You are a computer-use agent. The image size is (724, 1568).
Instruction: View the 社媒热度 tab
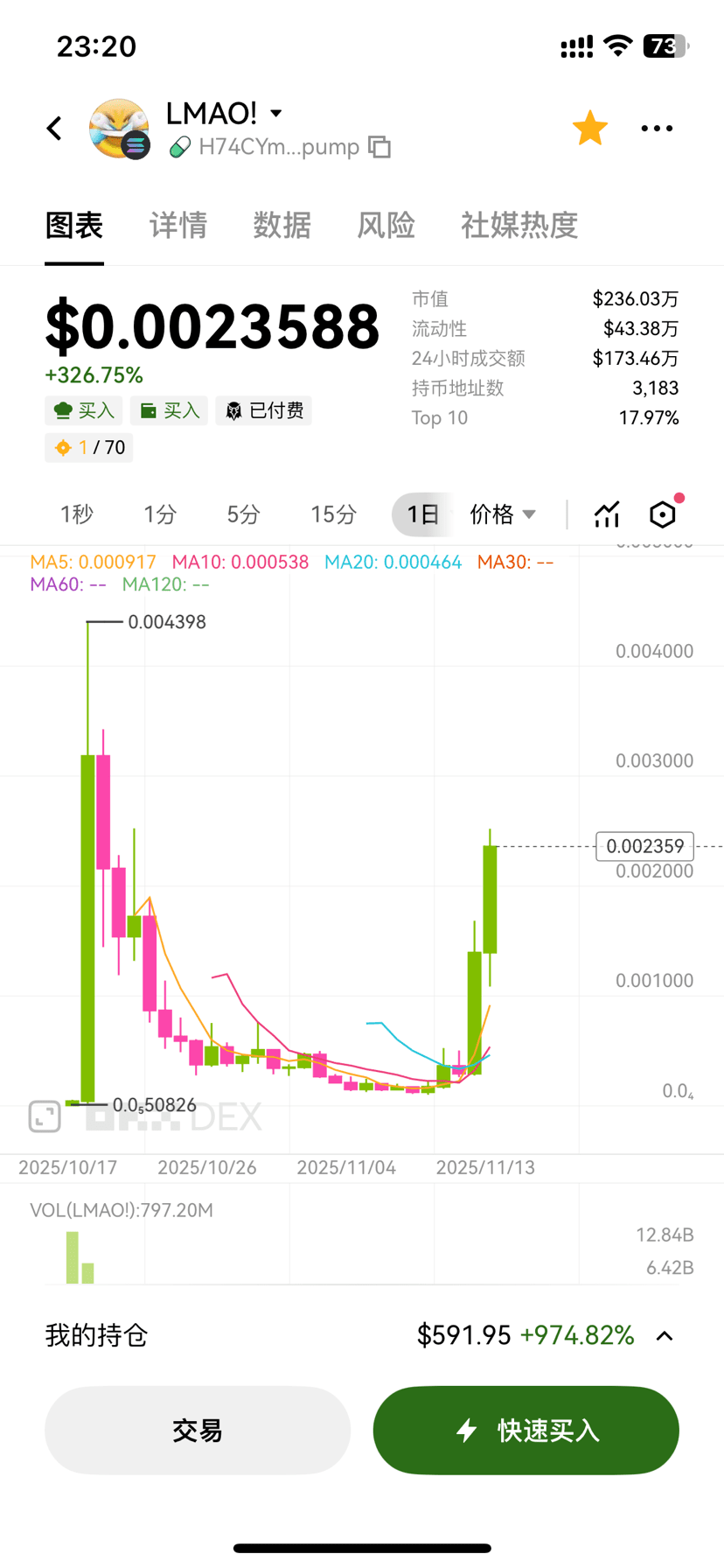pos(519,226)
